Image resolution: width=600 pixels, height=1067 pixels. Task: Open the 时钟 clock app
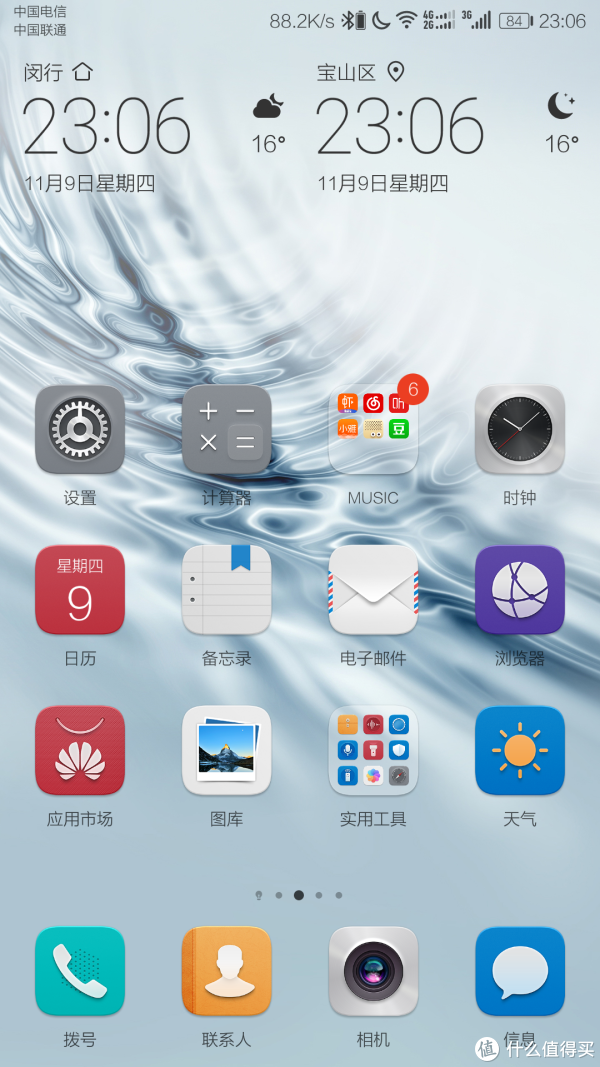click(520, 429)
